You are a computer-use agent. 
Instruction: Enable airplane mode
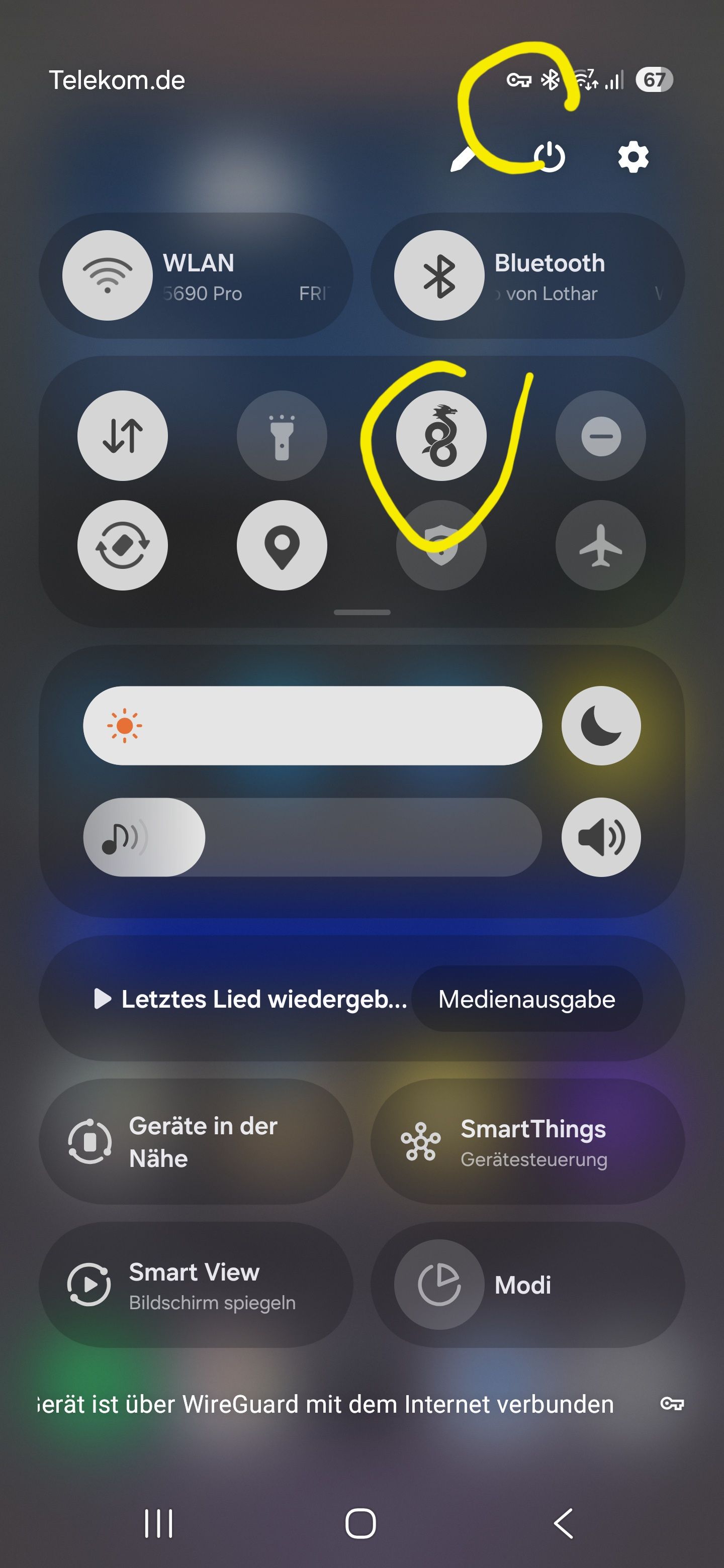click(600, 546)
